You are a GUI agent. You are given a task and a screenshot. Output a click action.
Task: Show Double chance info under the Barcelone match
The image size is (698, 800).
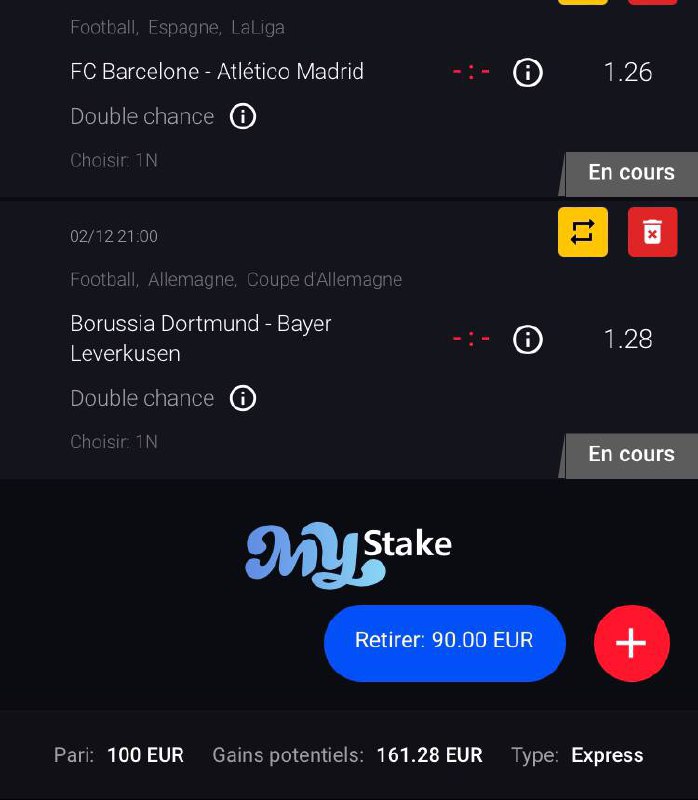point(243,117)
